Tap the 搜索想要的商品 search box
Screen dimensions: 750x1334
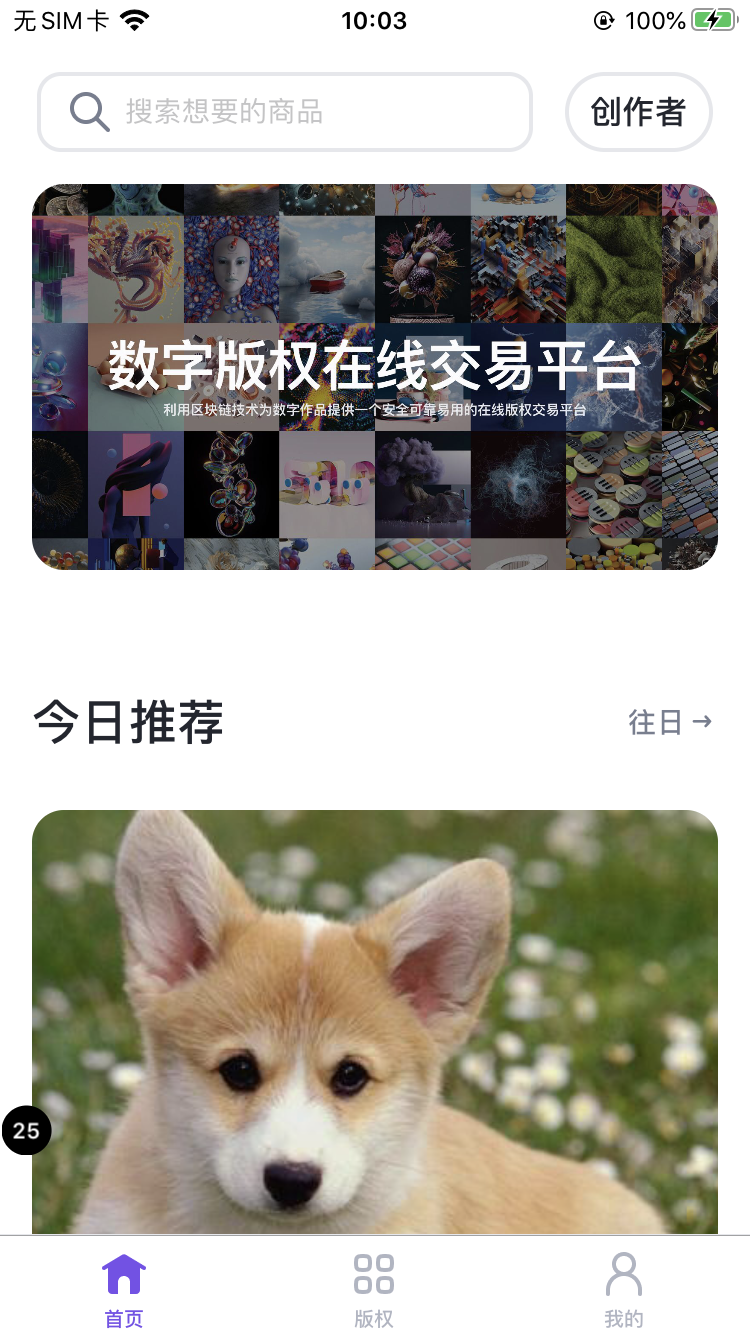pos(285,112)
